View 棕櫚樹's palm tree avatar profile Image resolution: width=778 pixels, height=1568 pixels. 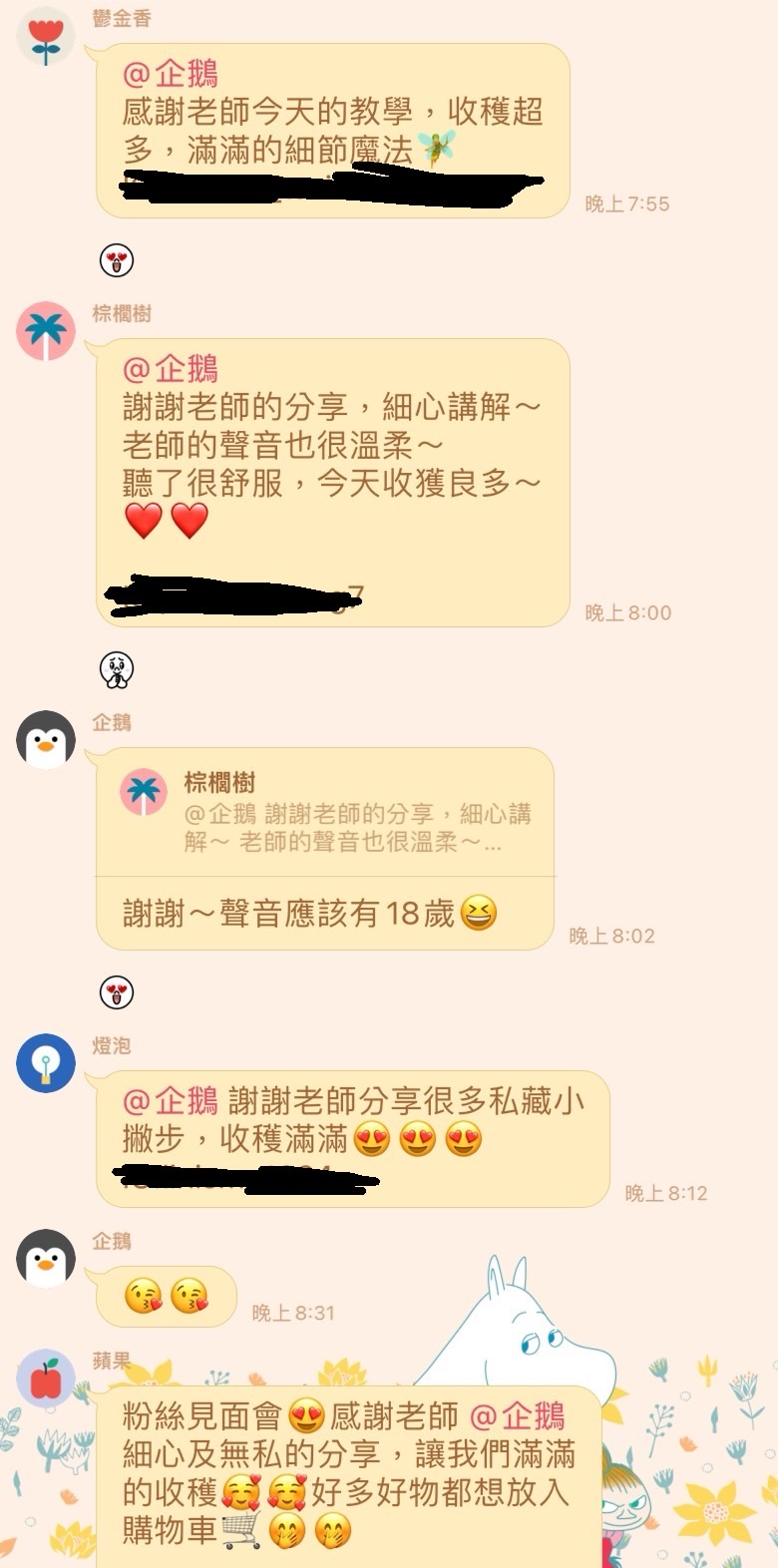pos(46,330)
